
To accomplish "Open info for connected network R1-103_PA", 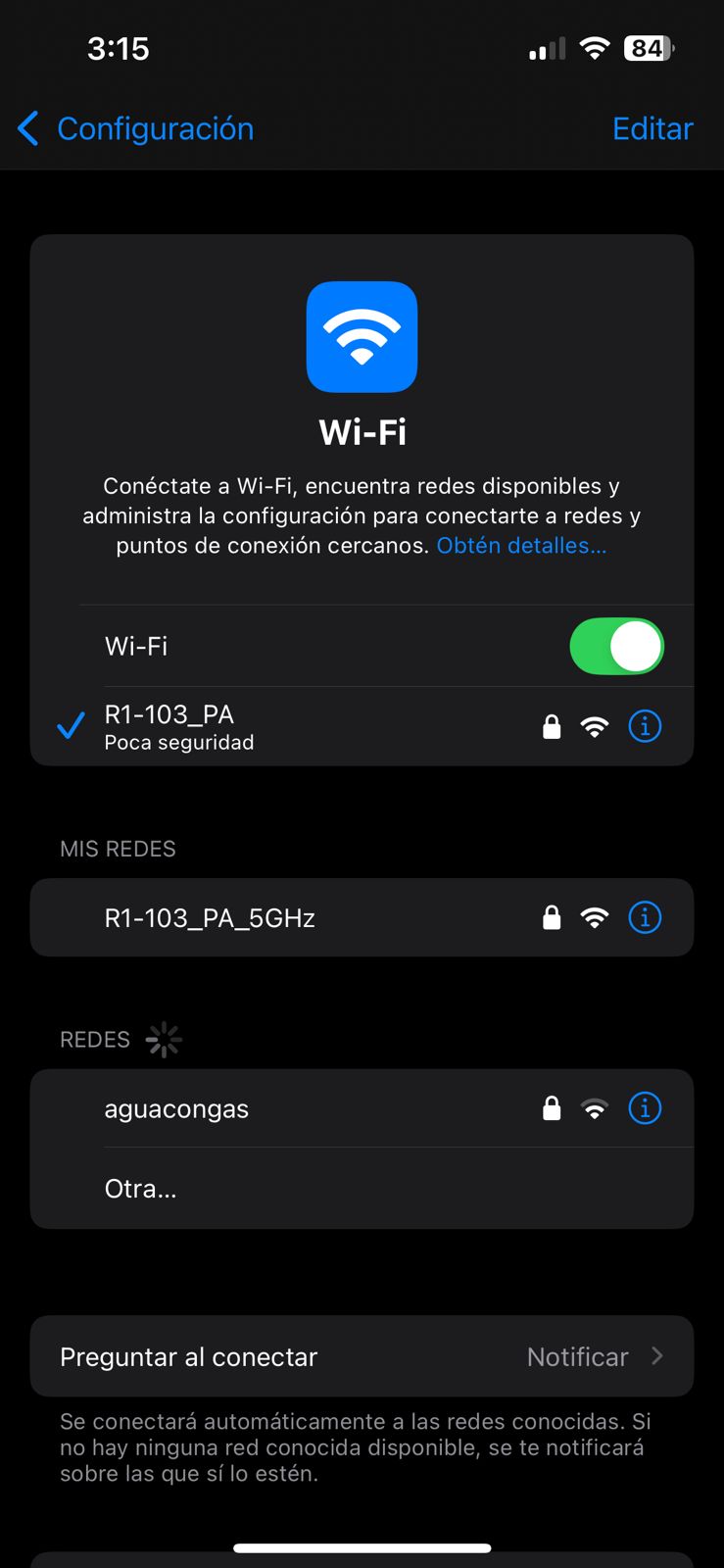I will click(x=645, y=726).
